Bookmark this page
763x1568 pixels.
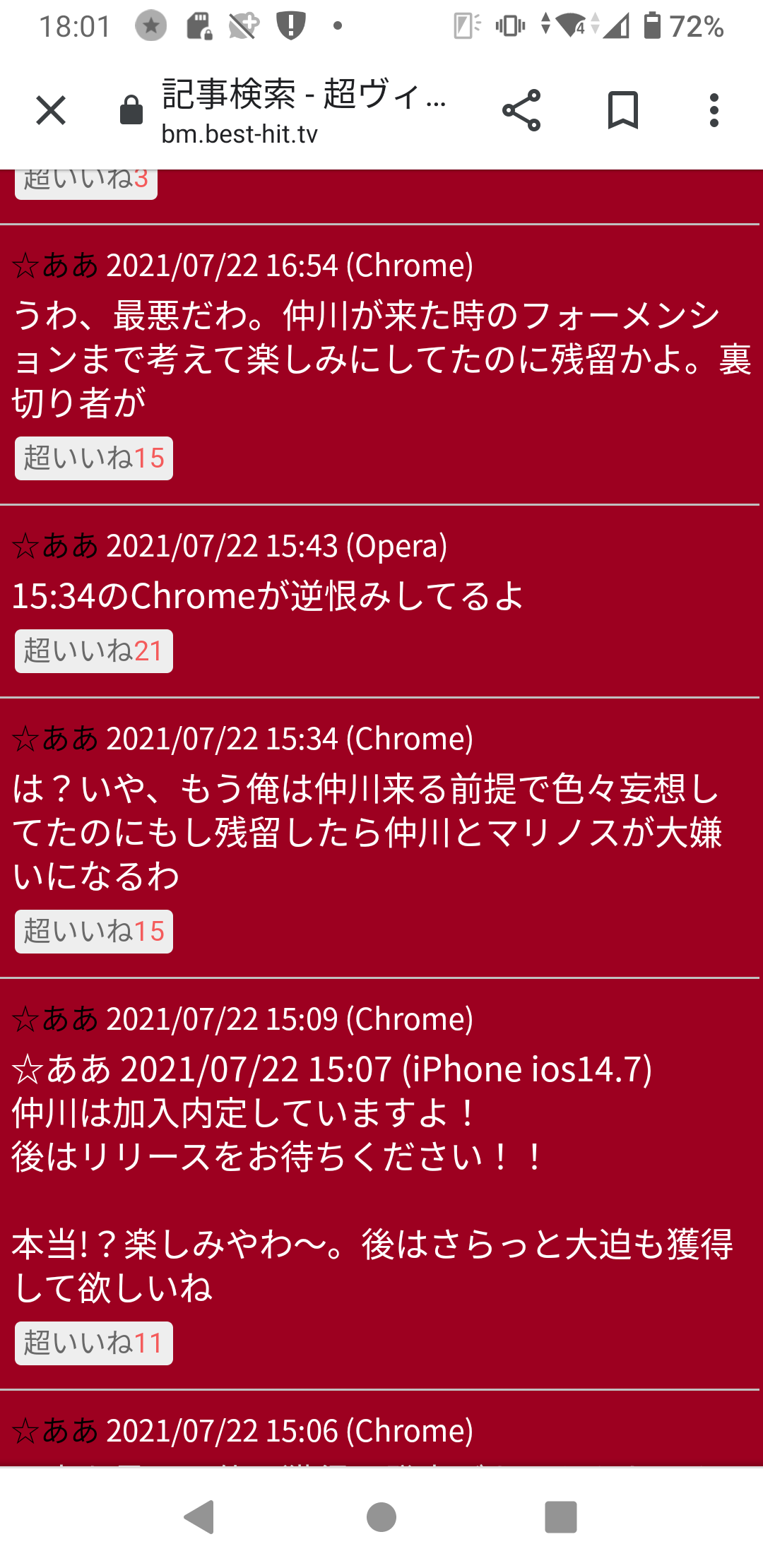click(623, 111)
